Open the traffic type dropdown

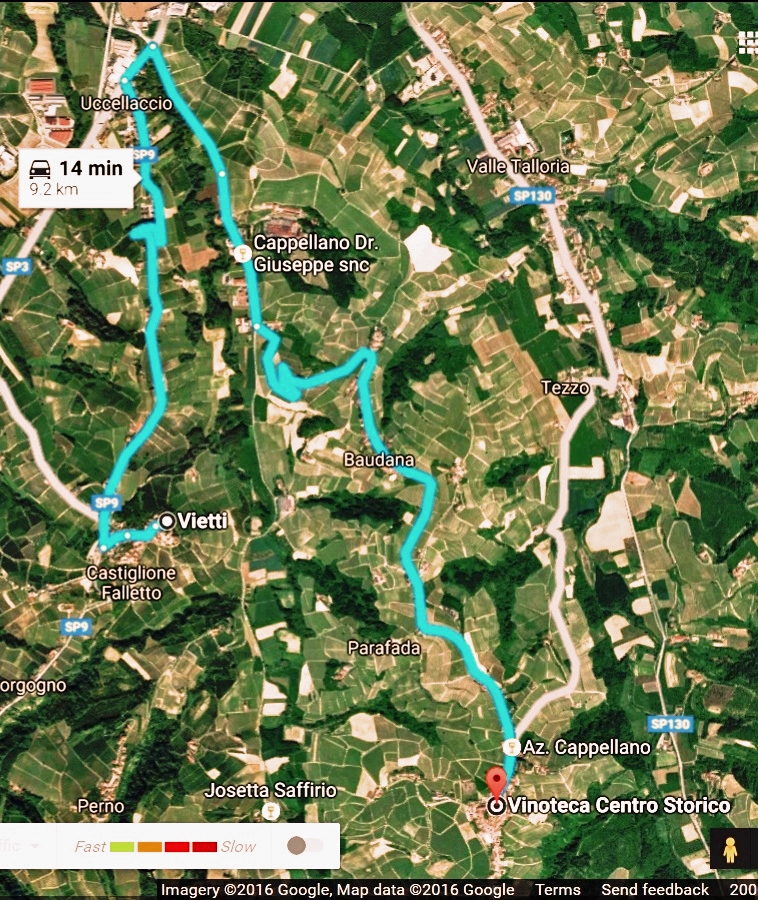coord(28,846)
